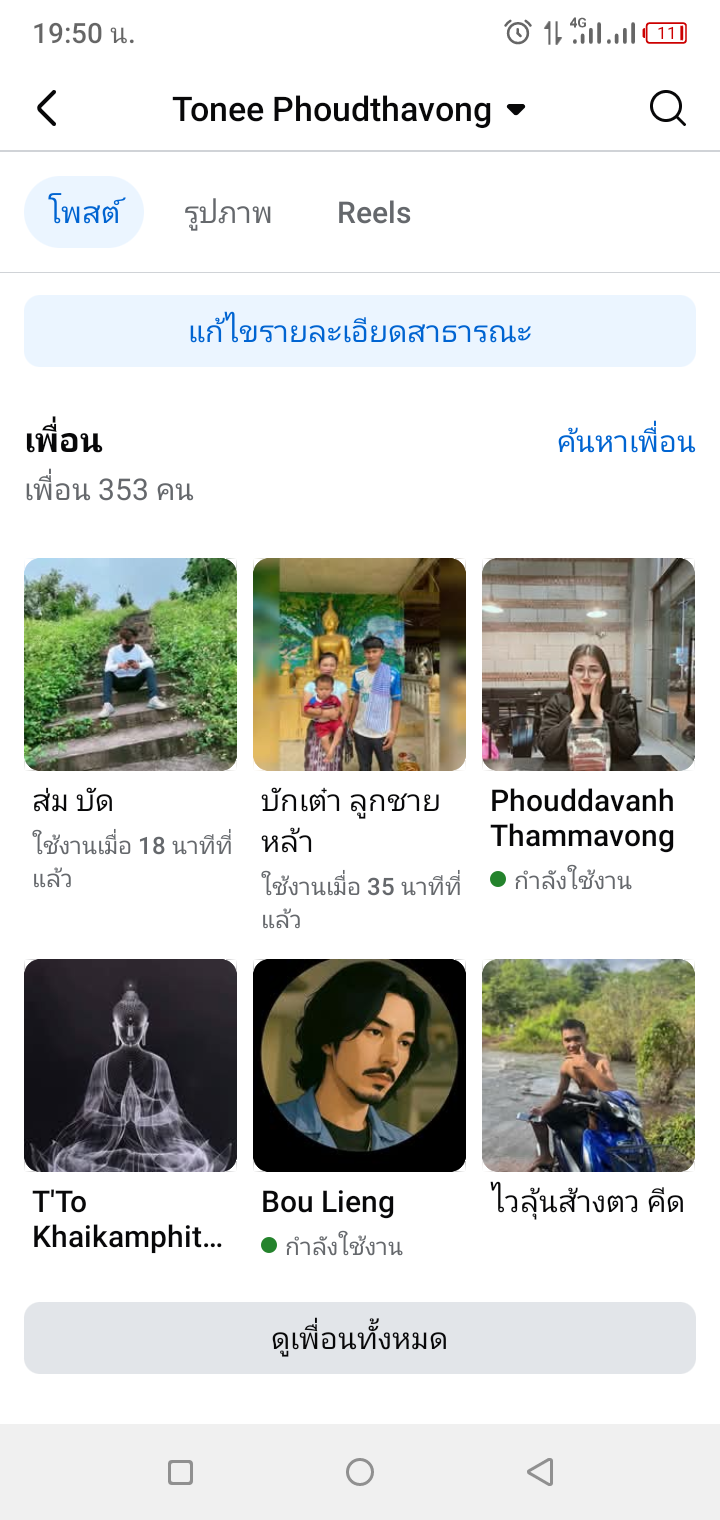Tap แก้ไขรายละเอียดสาธารณะ button

pos(360,331)
